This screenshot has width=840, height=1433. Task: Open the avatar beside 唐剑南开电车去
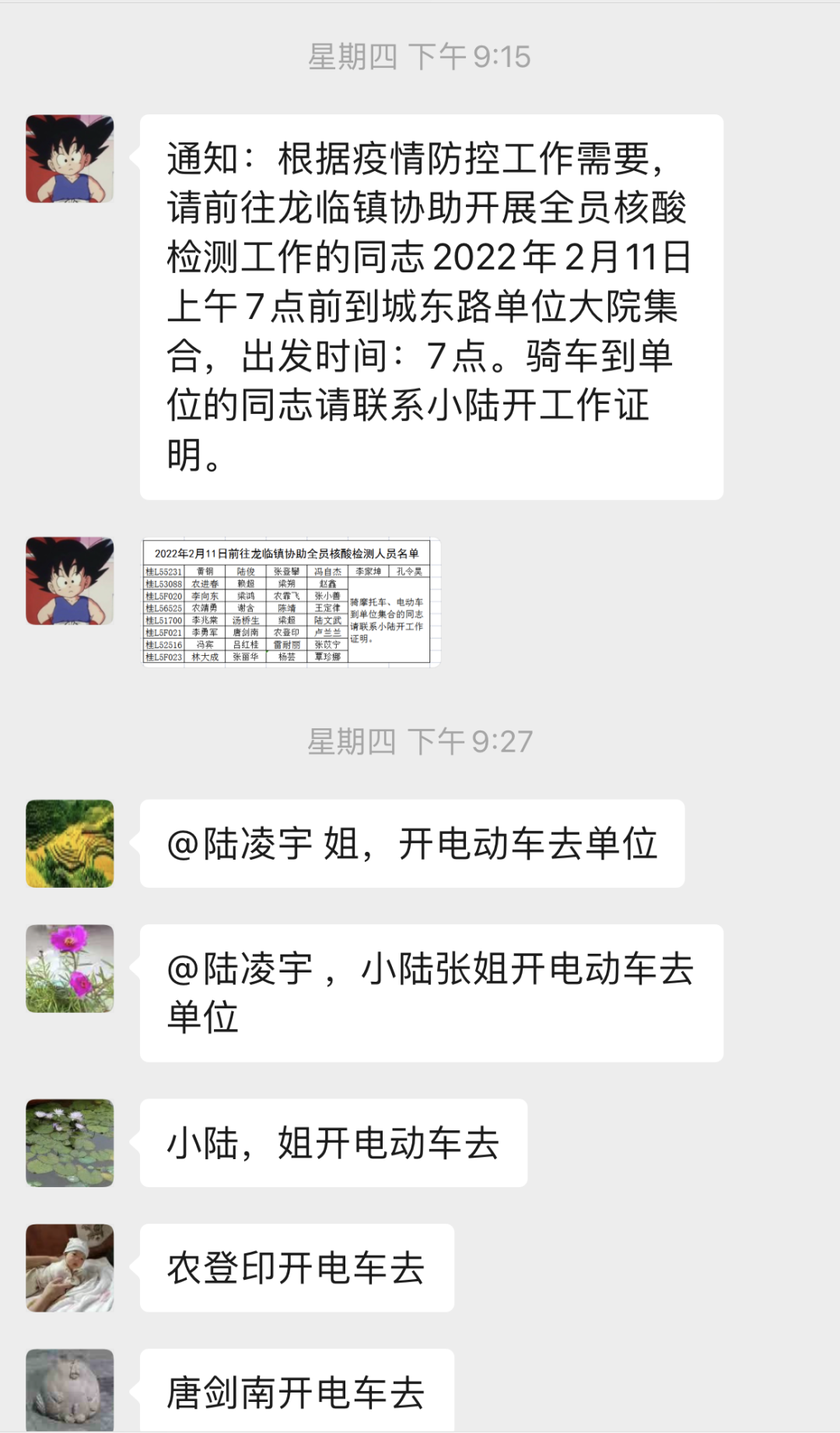[x=70, y=1390]
